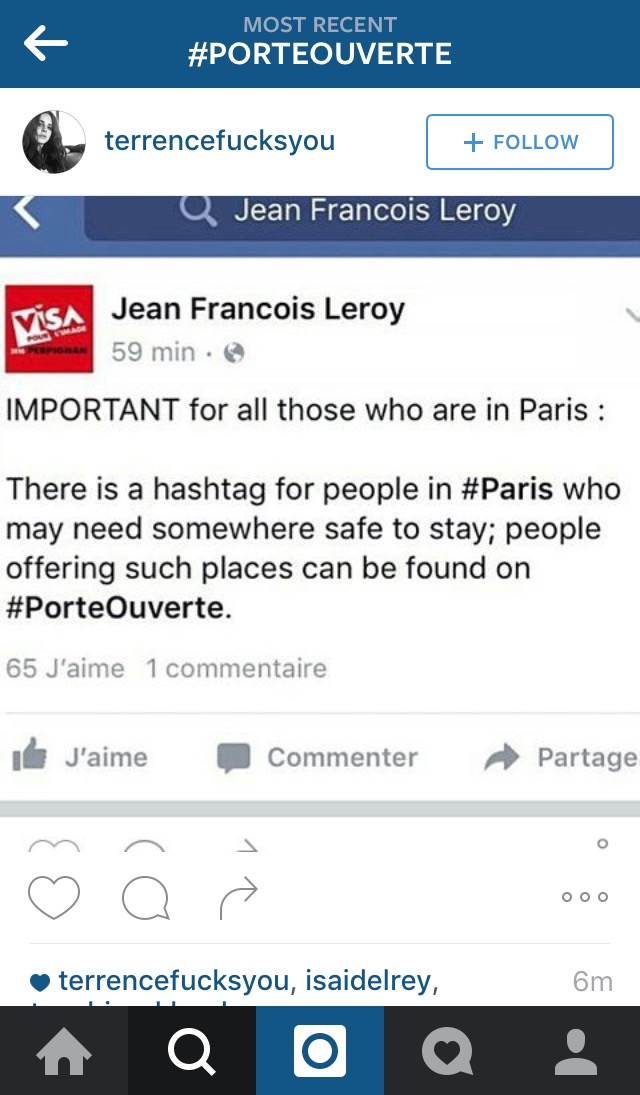Go back from the #PORTEOUVERTE feed

tap(45, 43)
